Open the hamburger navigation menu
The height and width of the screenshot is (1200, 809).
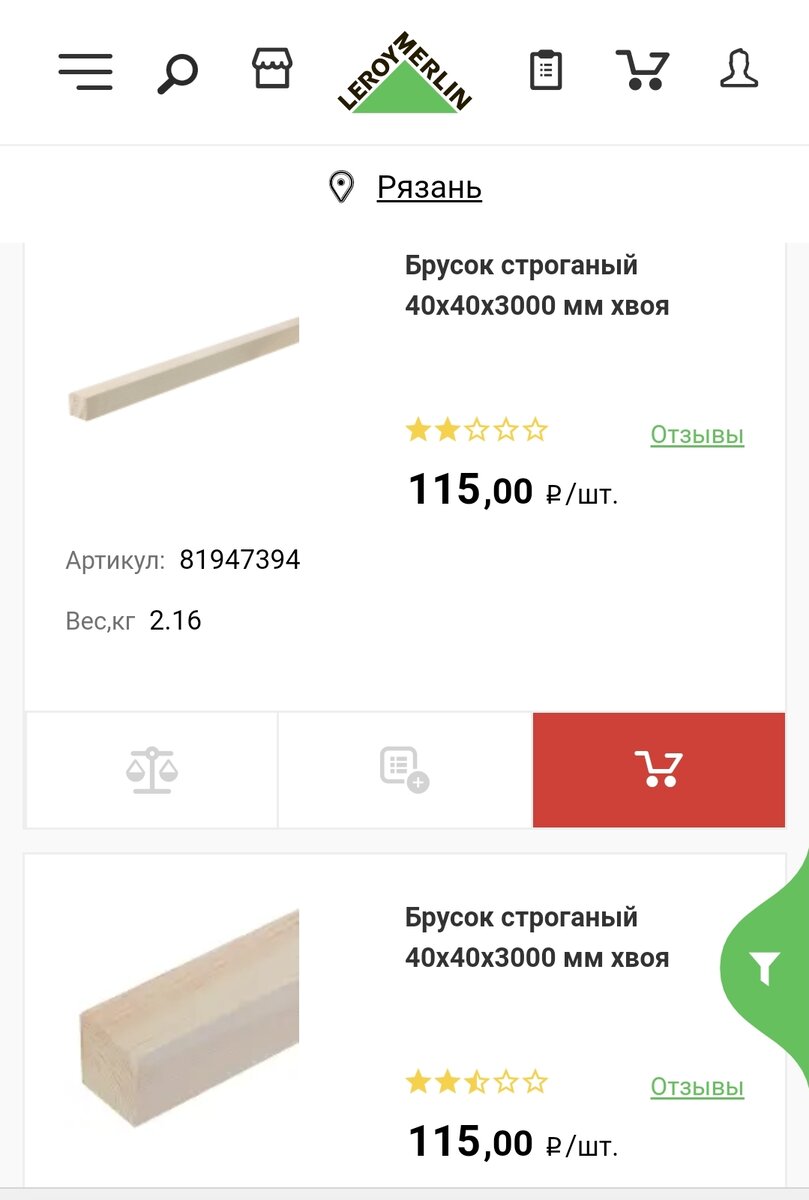[86, 71]
